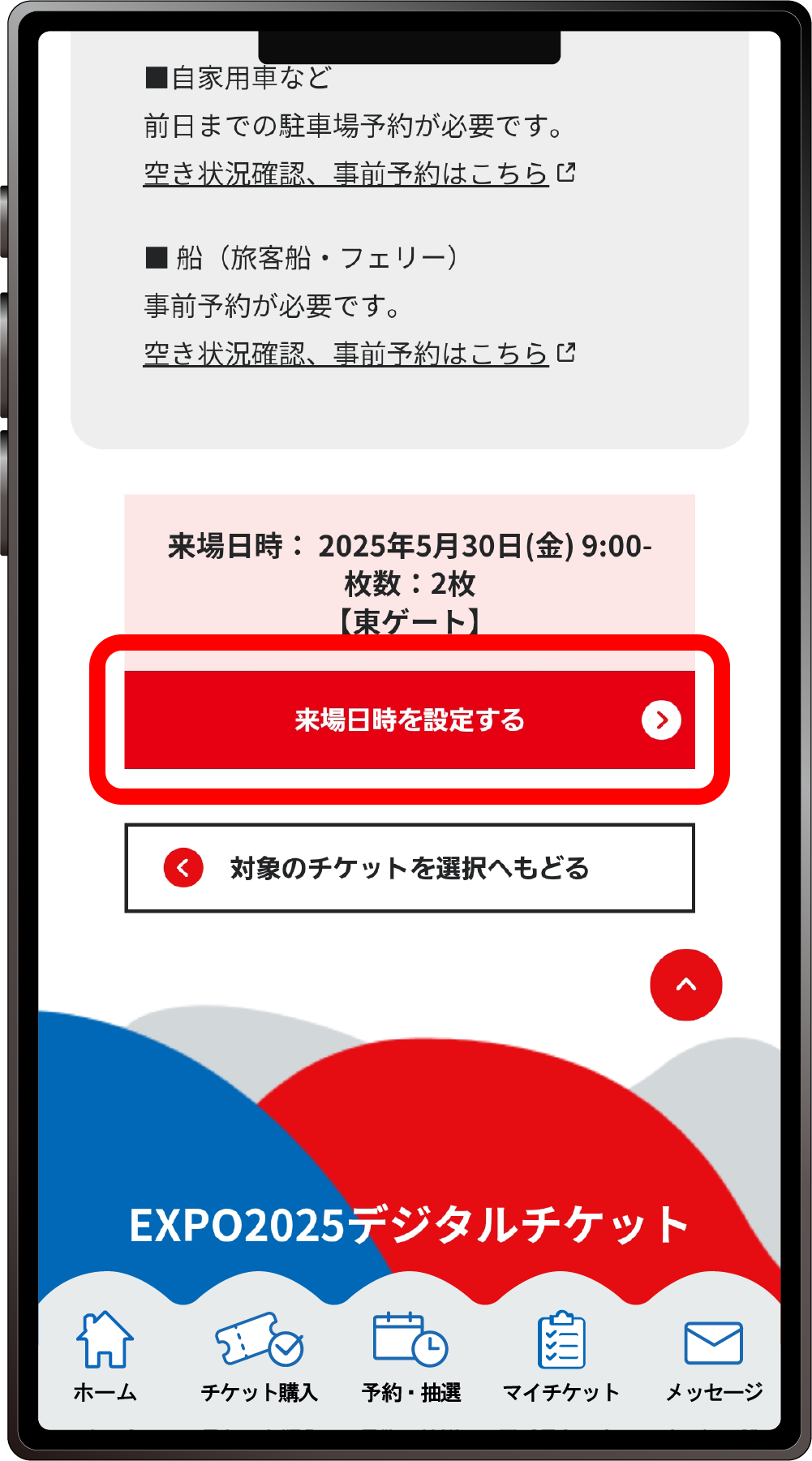
Task: Tap the 来場日時を設定する button
Action: (410, 720)
